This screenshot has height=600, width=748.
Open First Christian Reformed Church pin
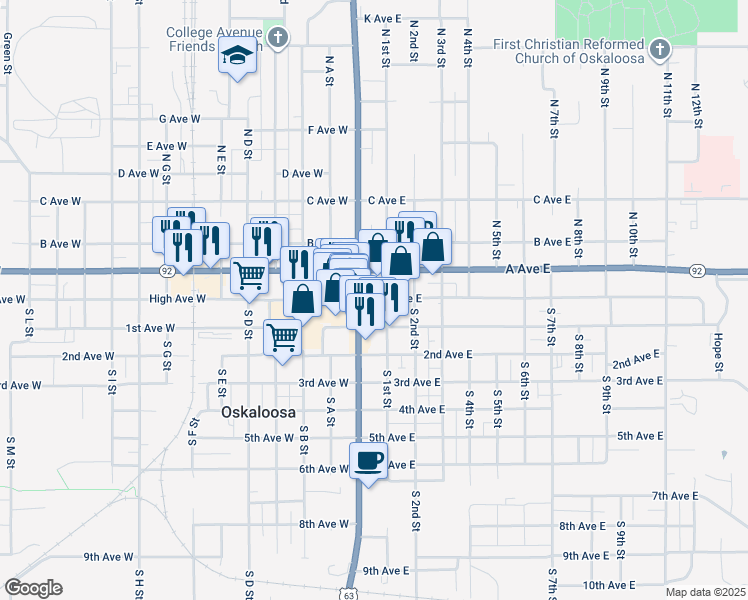pos(660,49)
